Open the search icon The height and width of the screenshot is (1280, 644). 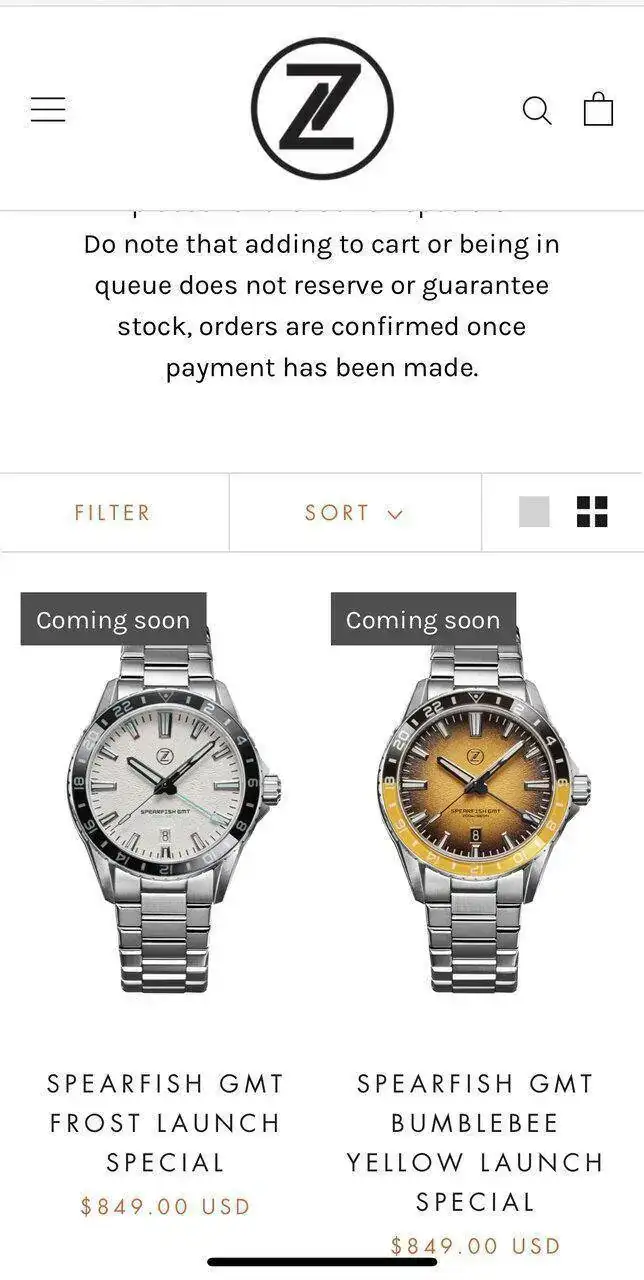tap(537, 110)
